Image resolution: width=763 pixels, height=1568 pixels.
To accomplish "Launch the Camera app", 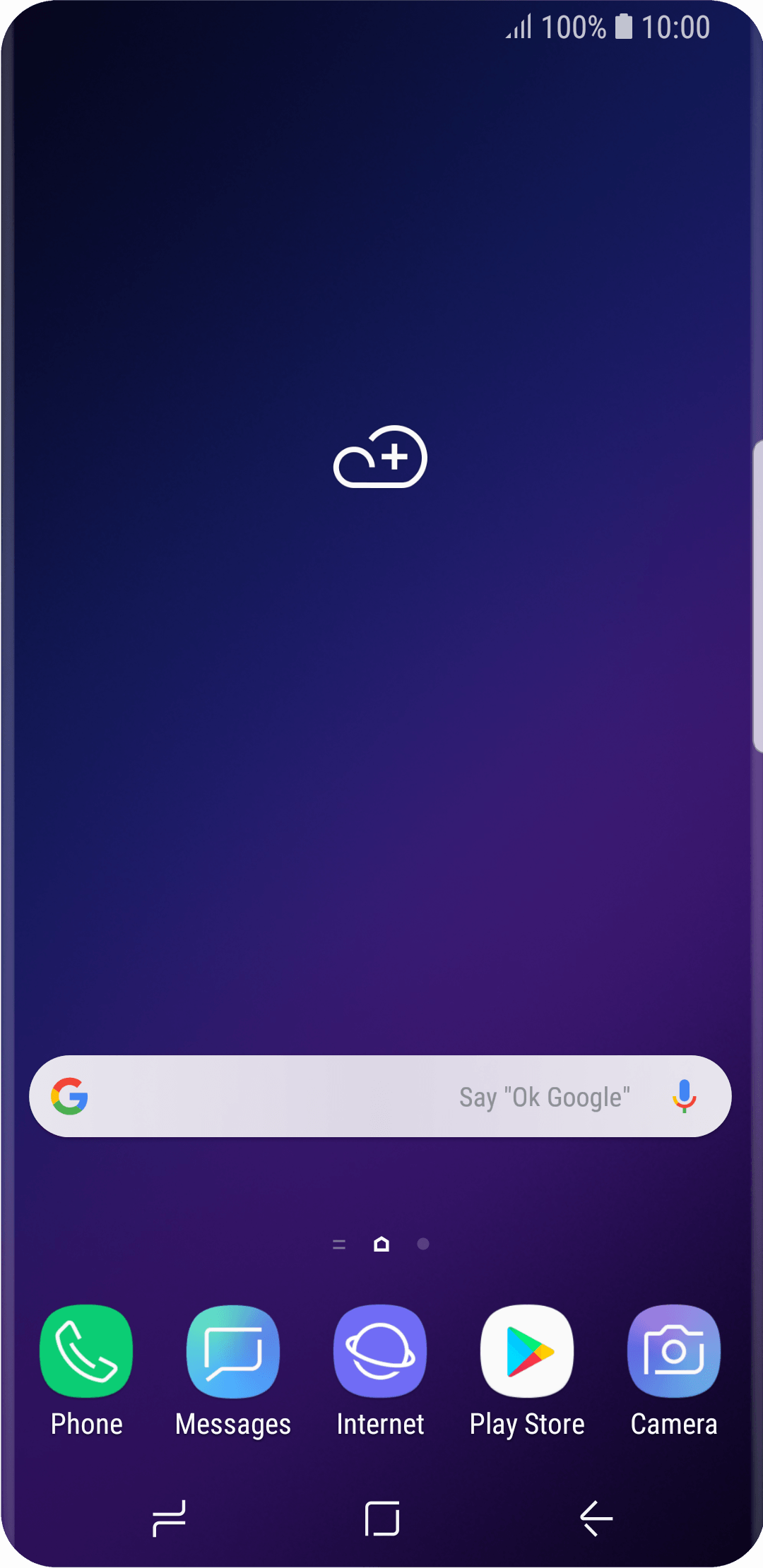I will pyautogui.click(x=674, y=1351).
